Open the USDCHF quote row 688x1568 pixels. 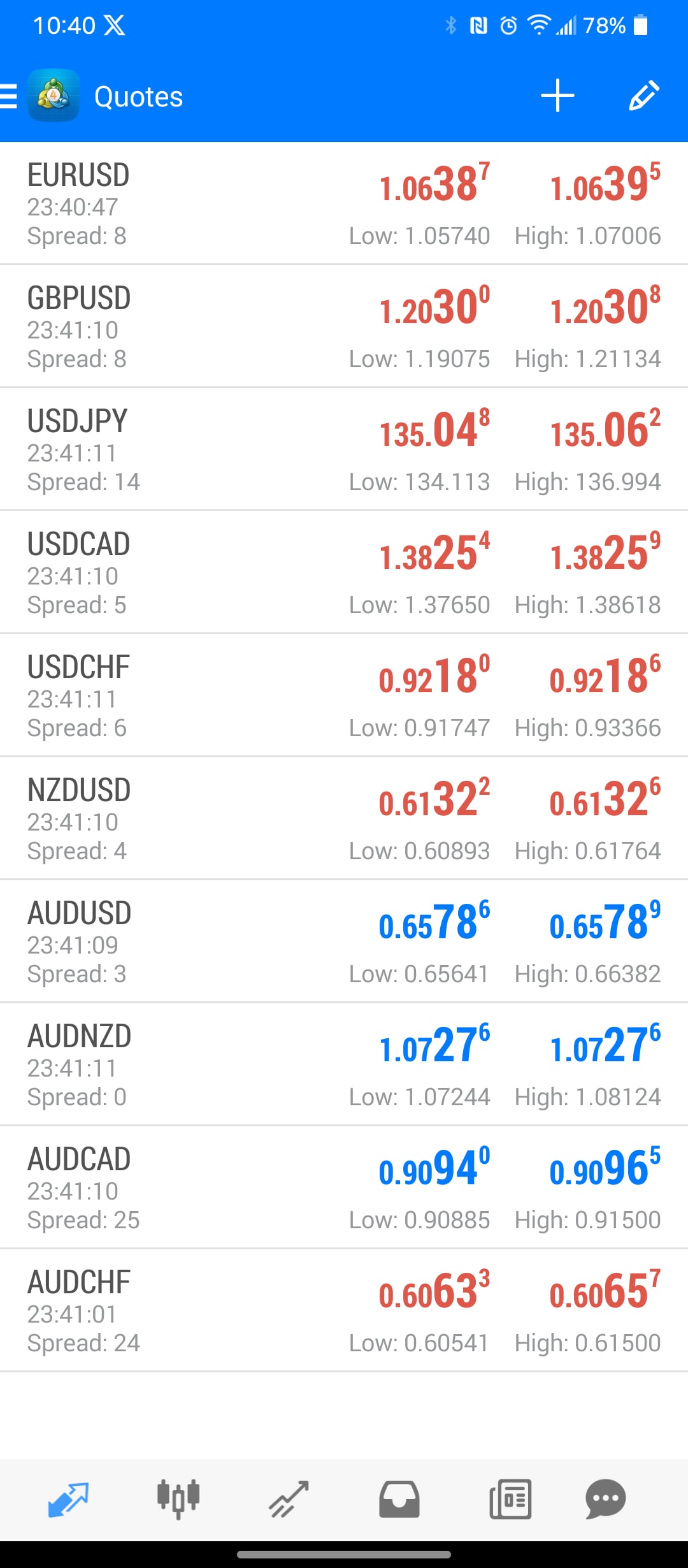point(344,695)
